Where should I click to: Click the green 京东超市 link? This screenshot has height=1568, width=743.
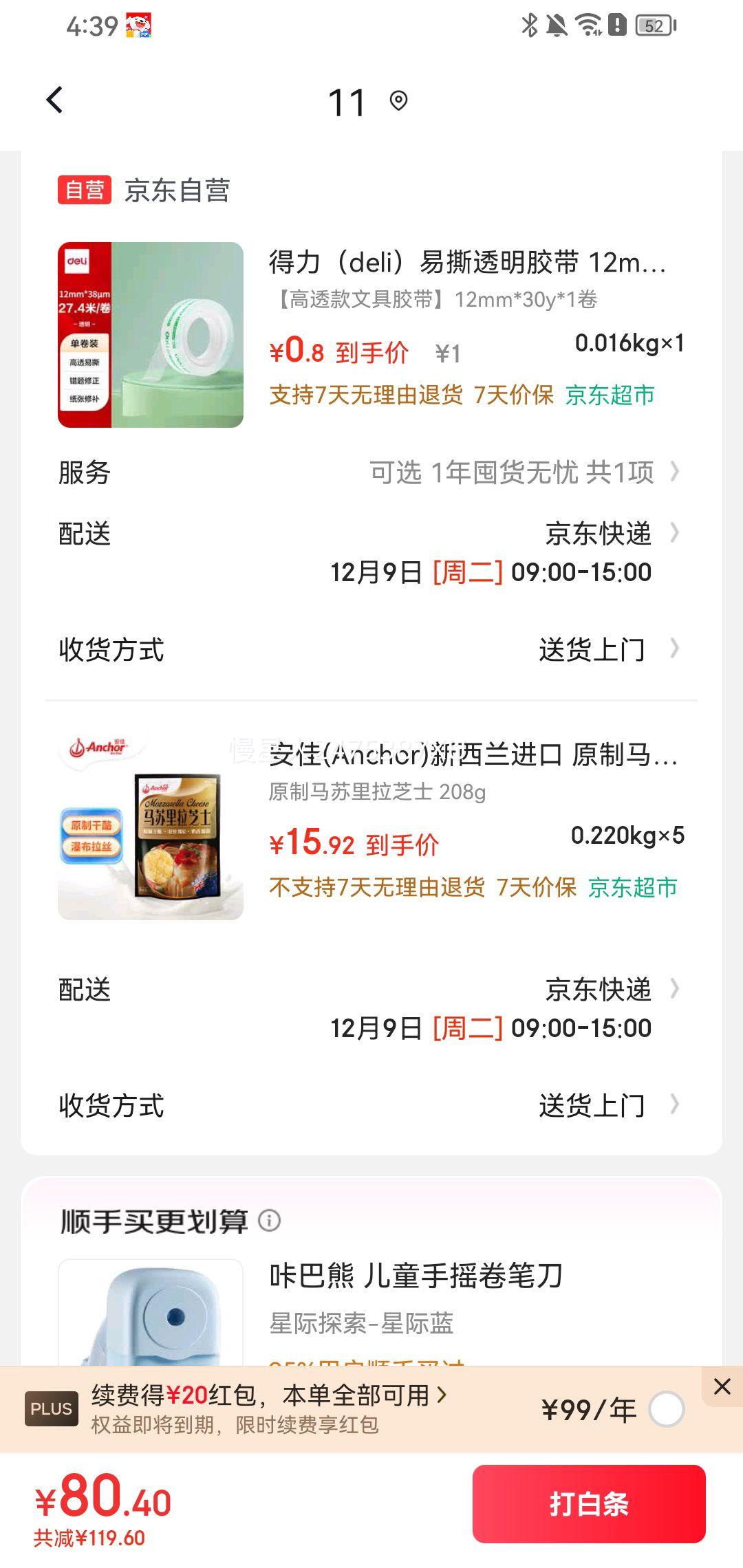pos(609,395)
